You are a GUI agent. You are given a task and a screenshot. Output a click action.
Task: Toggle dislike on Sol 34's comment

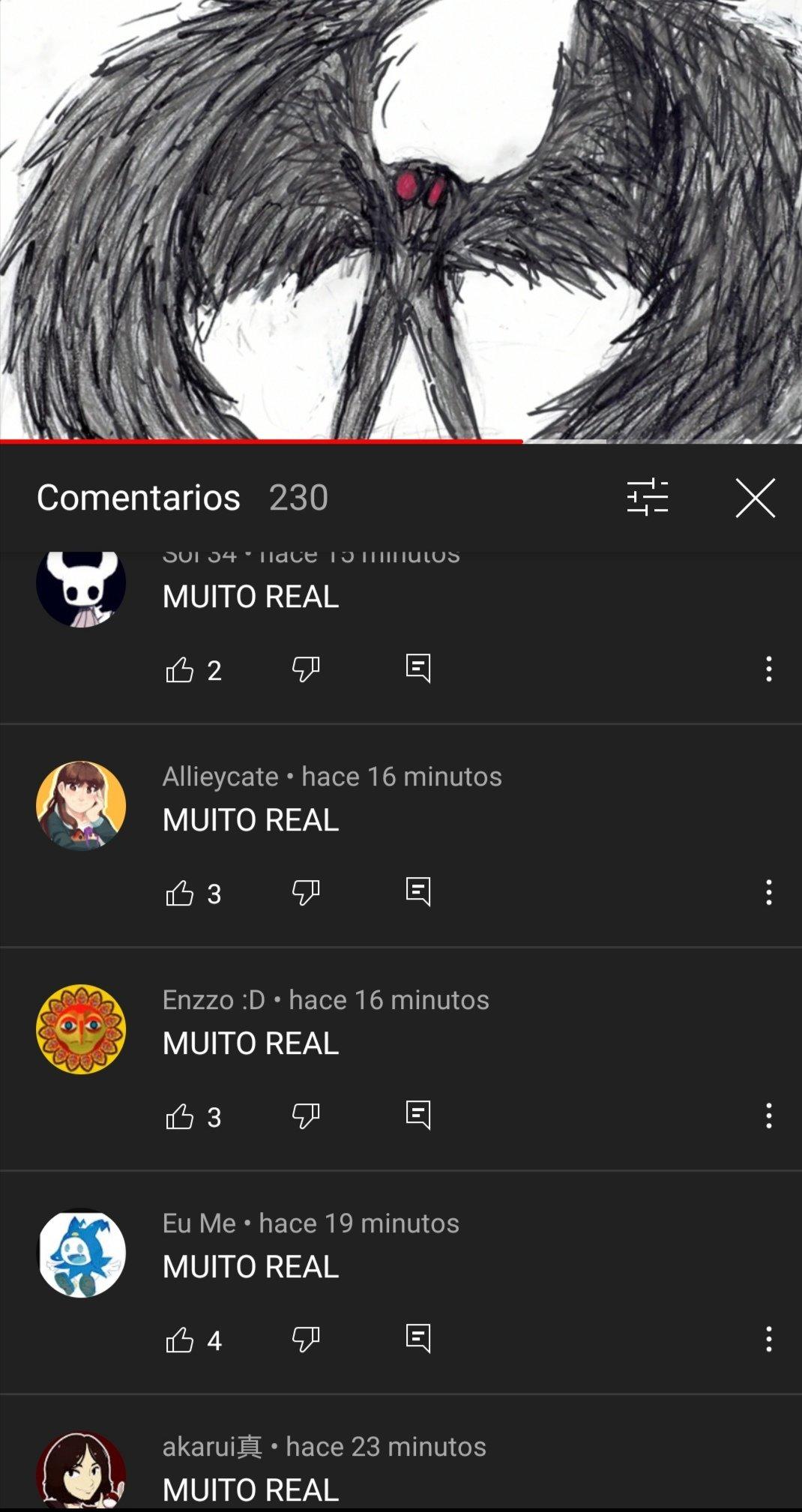pyautogui.click(x=306, y=669)
